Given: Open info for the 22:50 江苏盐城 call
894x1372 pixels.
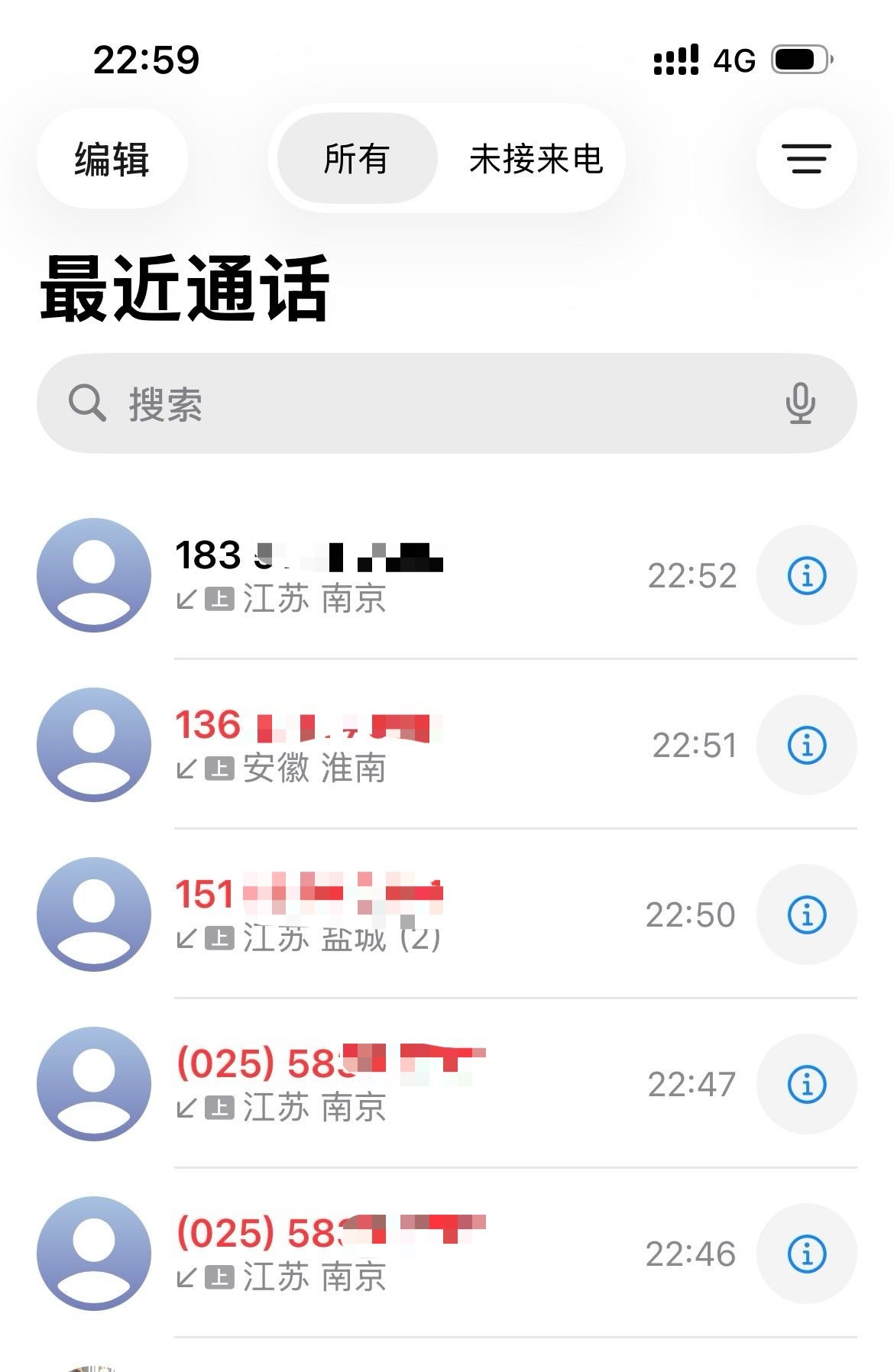Looking at the screenshot, I should [x=806, y=915].
